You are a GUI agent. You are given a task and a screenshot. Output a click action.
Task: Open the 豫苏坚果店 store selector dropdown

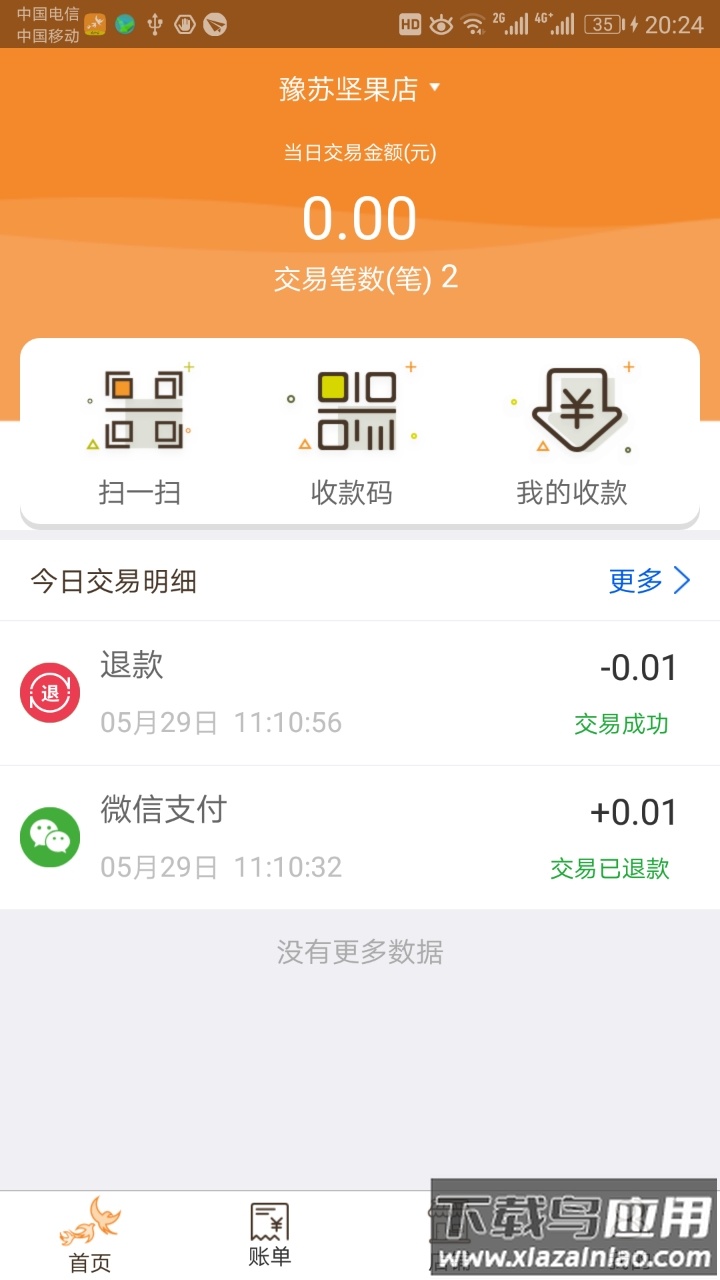pyautogui.click(x=360, y=88)
